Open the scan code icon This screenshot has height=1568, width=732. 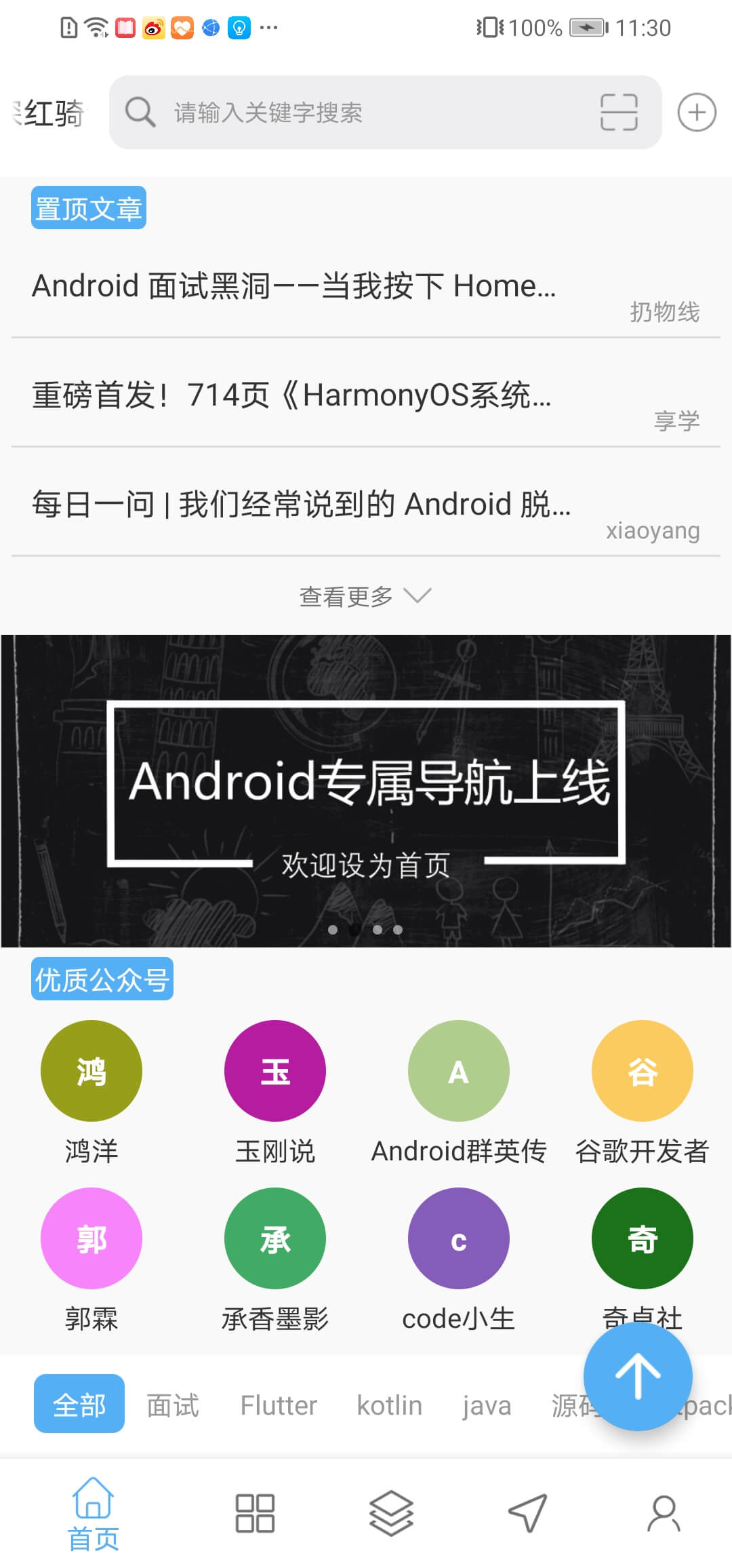[x=619, y=113]
